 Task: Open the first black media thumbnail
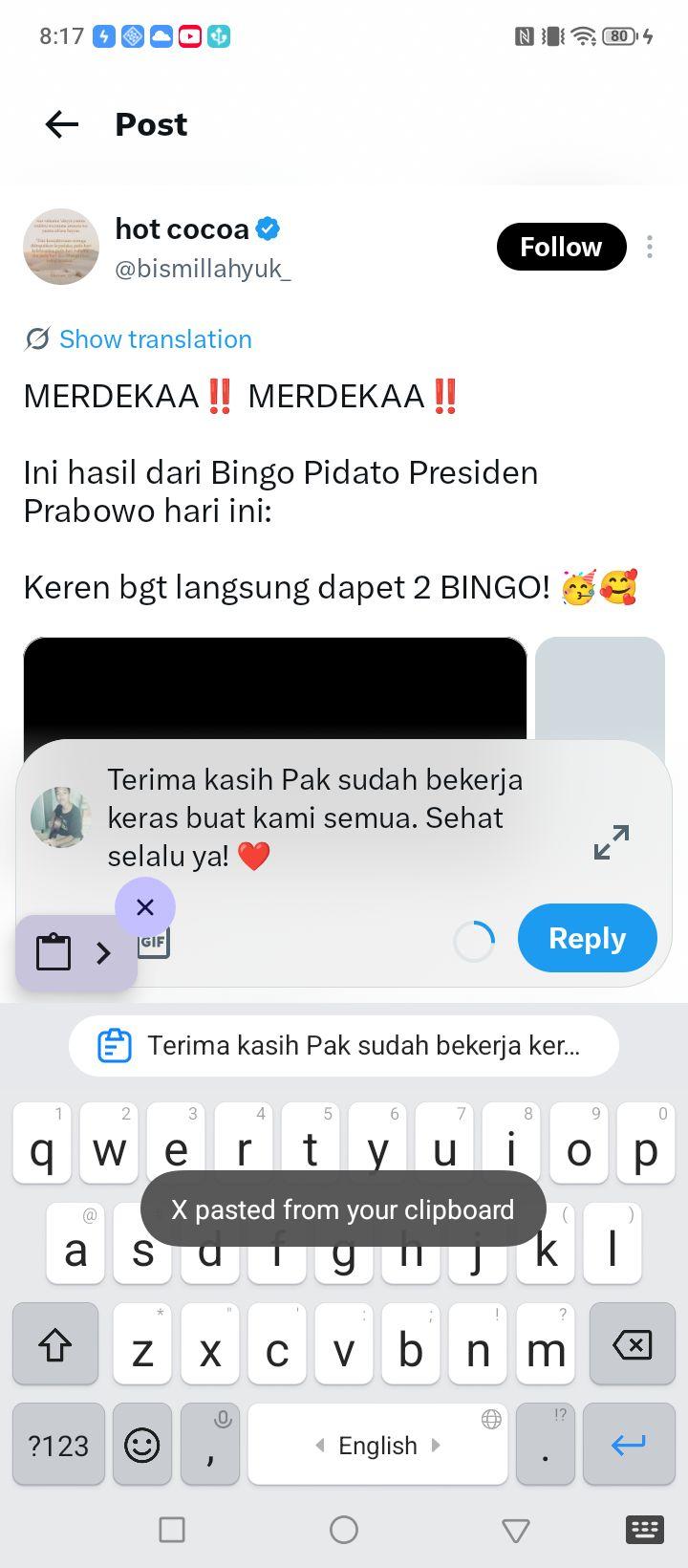275,688
